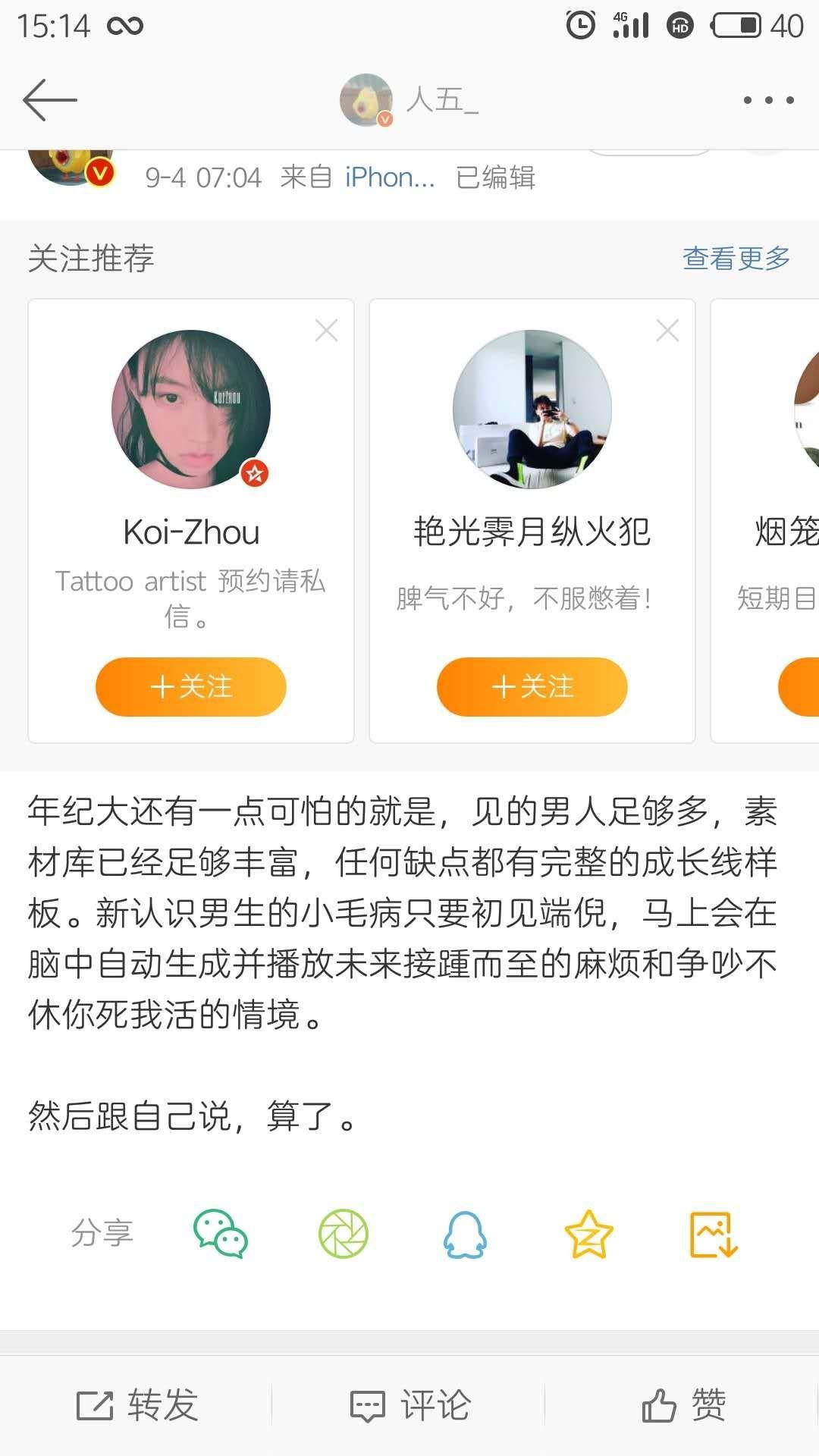Viewport: 819px width, 1456px height.
Task: Open the iPhone source link
Action: 390,177
